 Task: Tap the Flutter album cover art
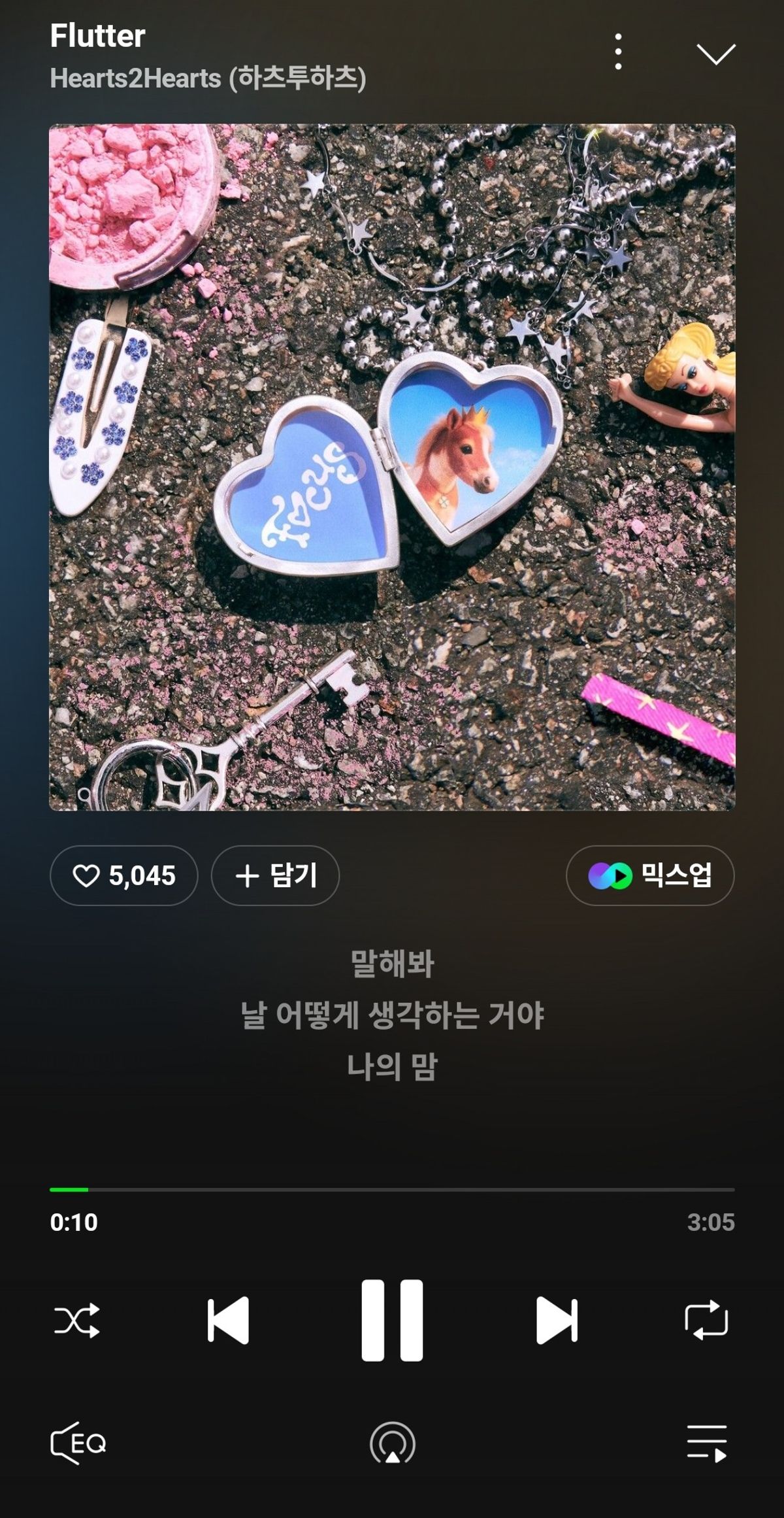pyautogui.click(x=392, y=467)
